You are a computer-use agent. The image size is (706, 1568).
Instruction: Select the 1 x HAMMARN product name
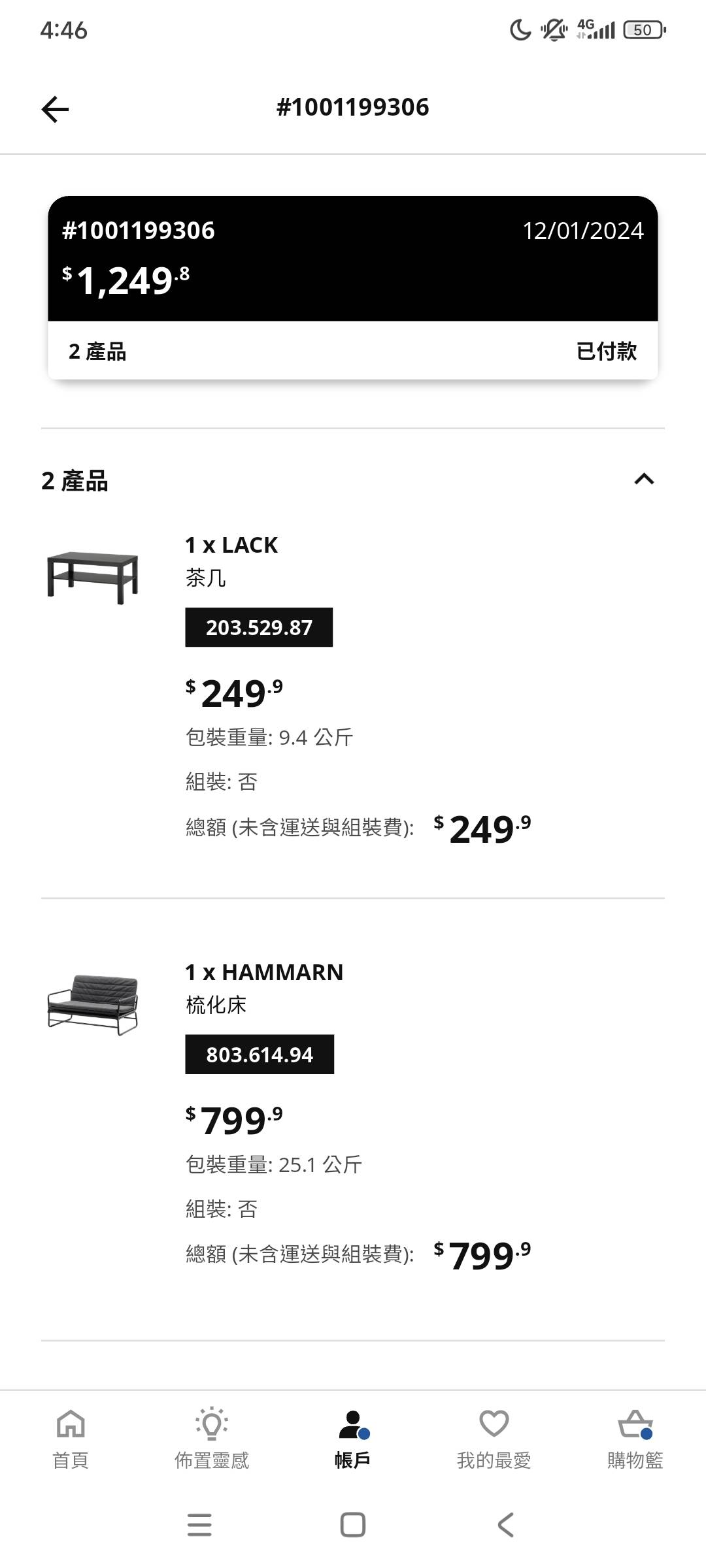coord(264,972)
